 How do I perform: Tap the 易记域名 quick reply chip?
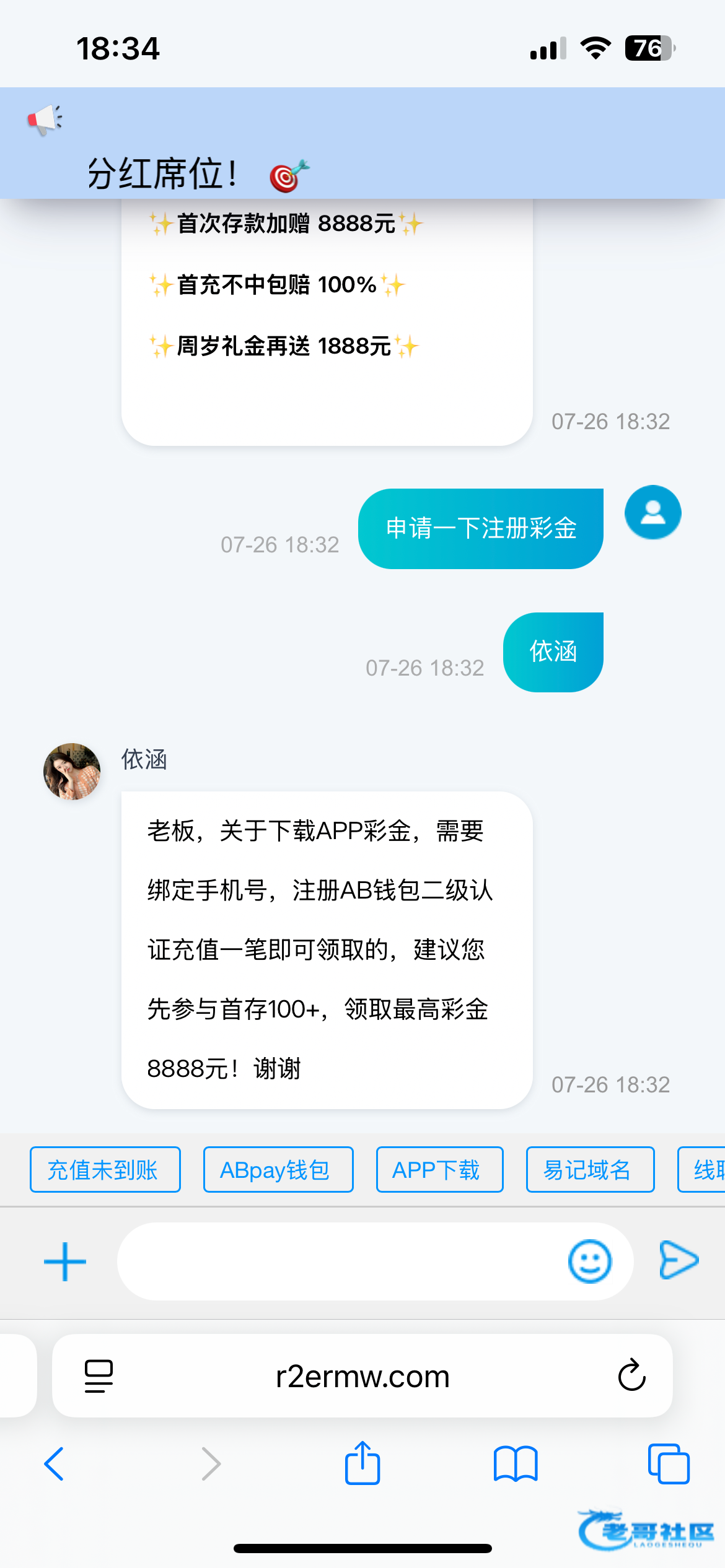coord(590,1169)
